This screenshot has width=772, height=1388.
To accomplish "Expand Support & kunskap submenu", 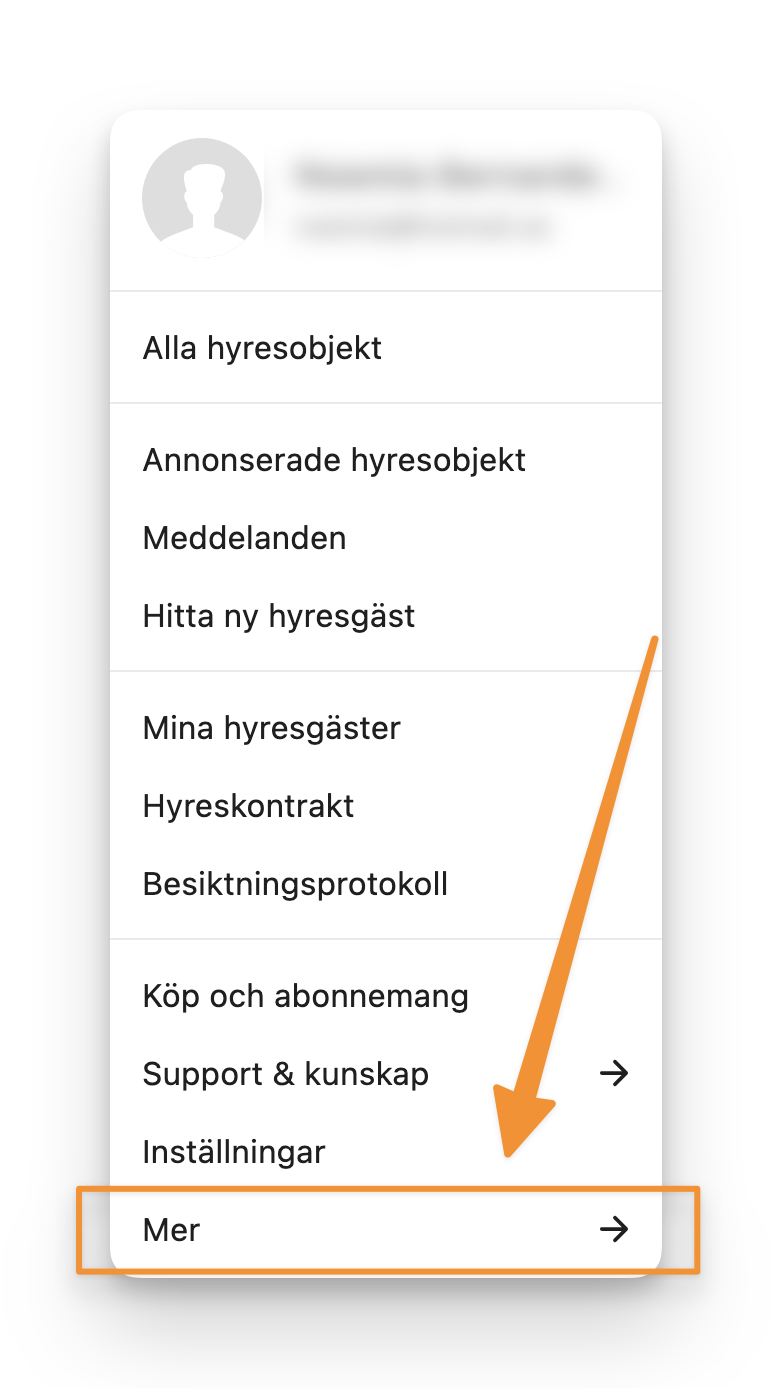I will (x=385, y=1074).
